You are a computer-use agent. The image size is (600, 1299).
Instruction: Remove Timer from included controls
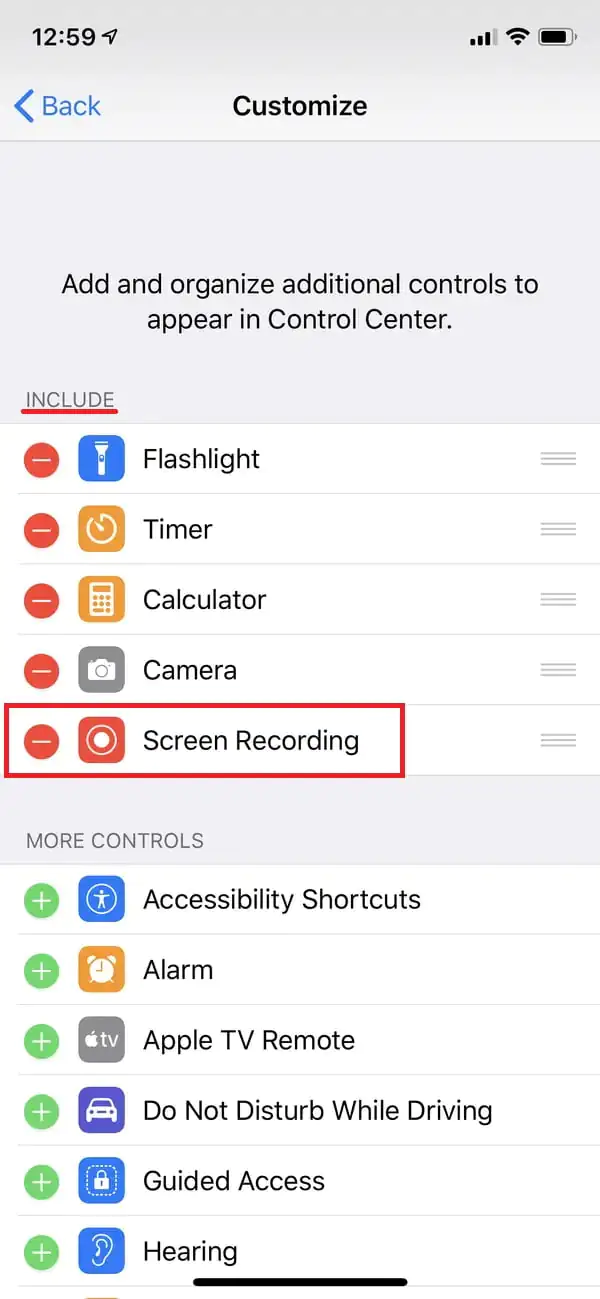pyautogui.click(x=41, y=530)
